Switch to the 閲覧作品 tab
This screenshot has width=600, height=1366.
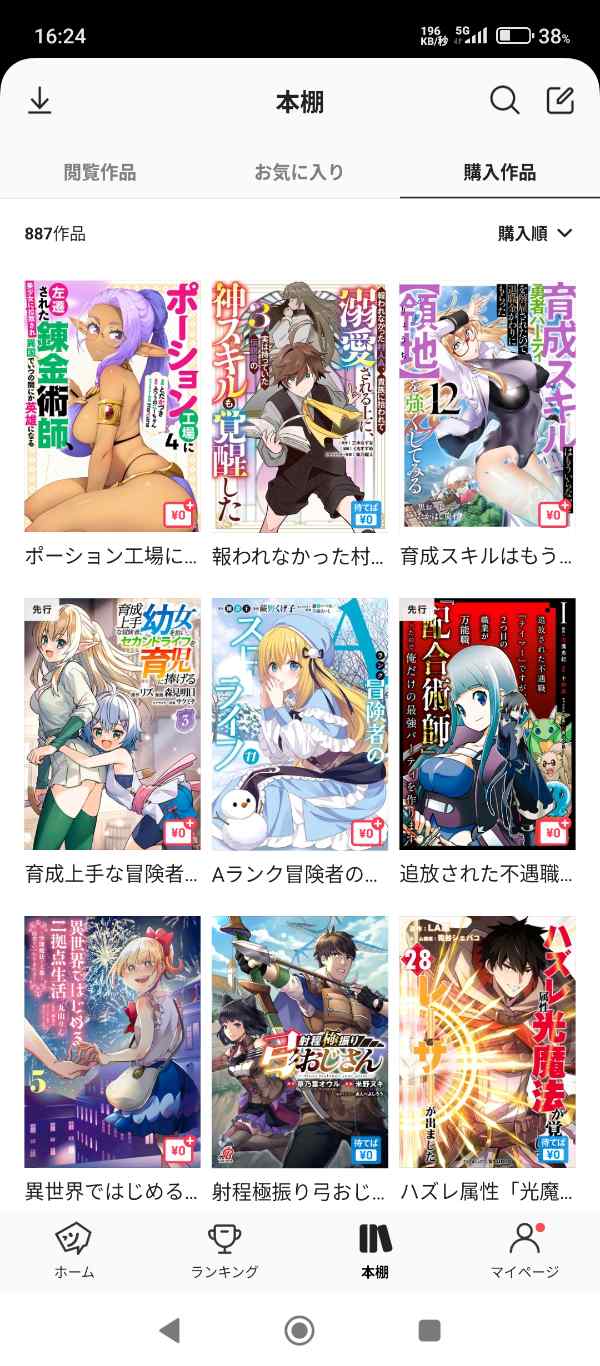tap(100, 172)
